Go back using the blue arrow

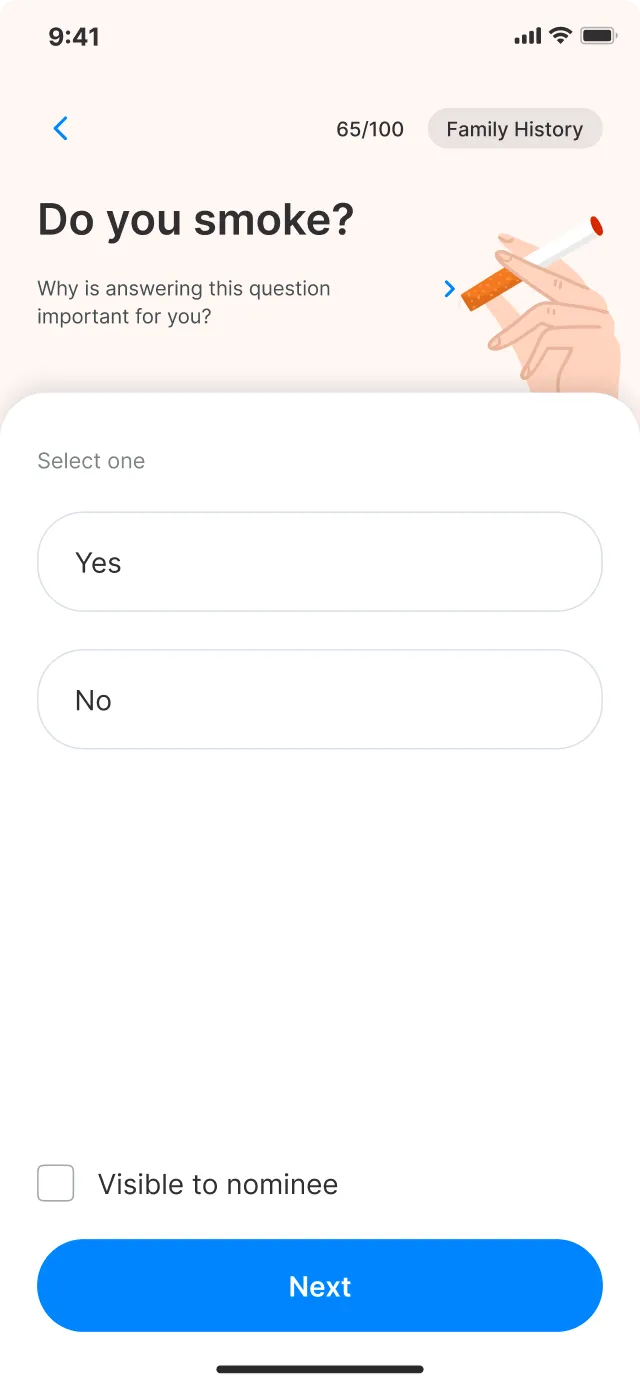pos(60,129)
